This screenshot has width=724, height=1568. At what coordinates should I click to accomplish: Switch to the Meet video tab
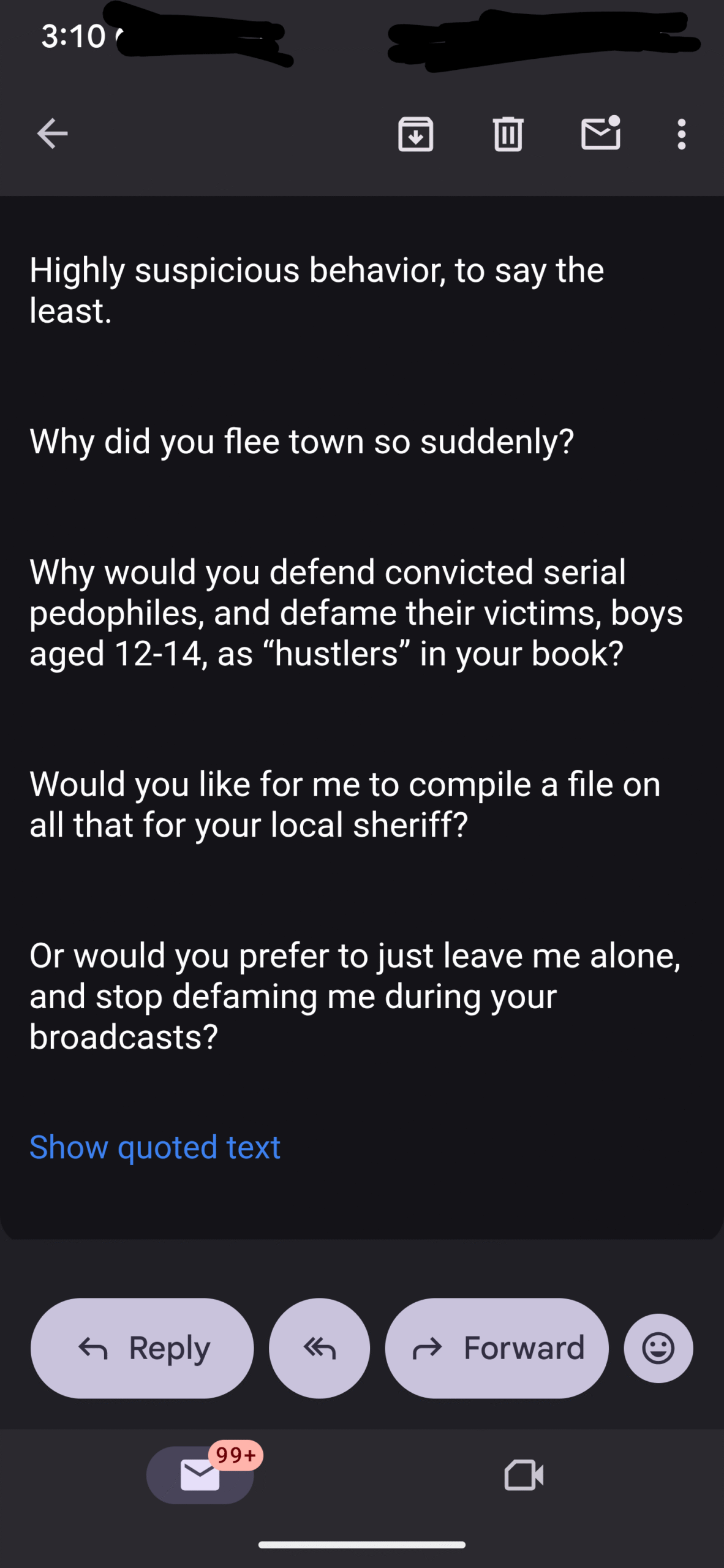[x=524, y=1475]
